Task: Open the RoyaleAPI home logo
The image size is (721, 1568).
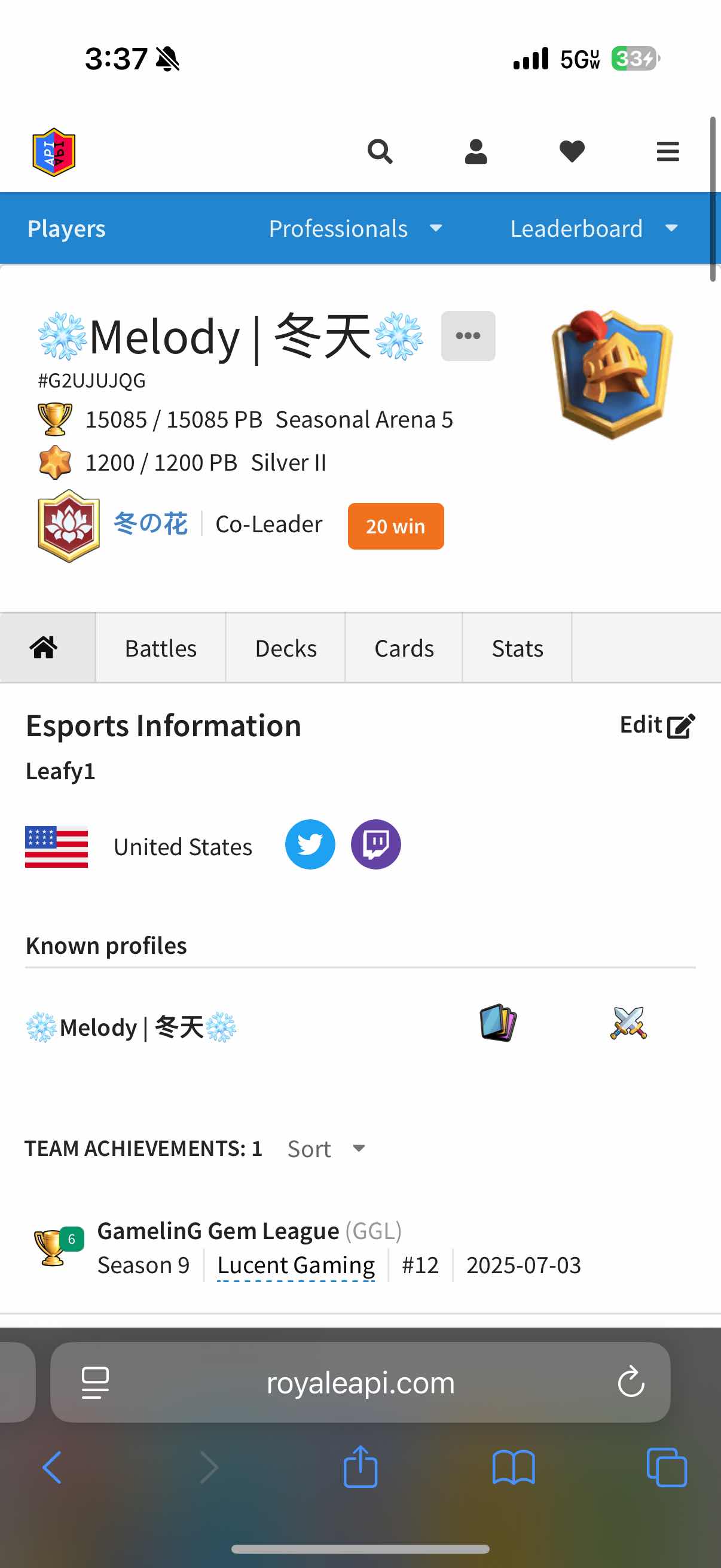Action: (54, 151)
